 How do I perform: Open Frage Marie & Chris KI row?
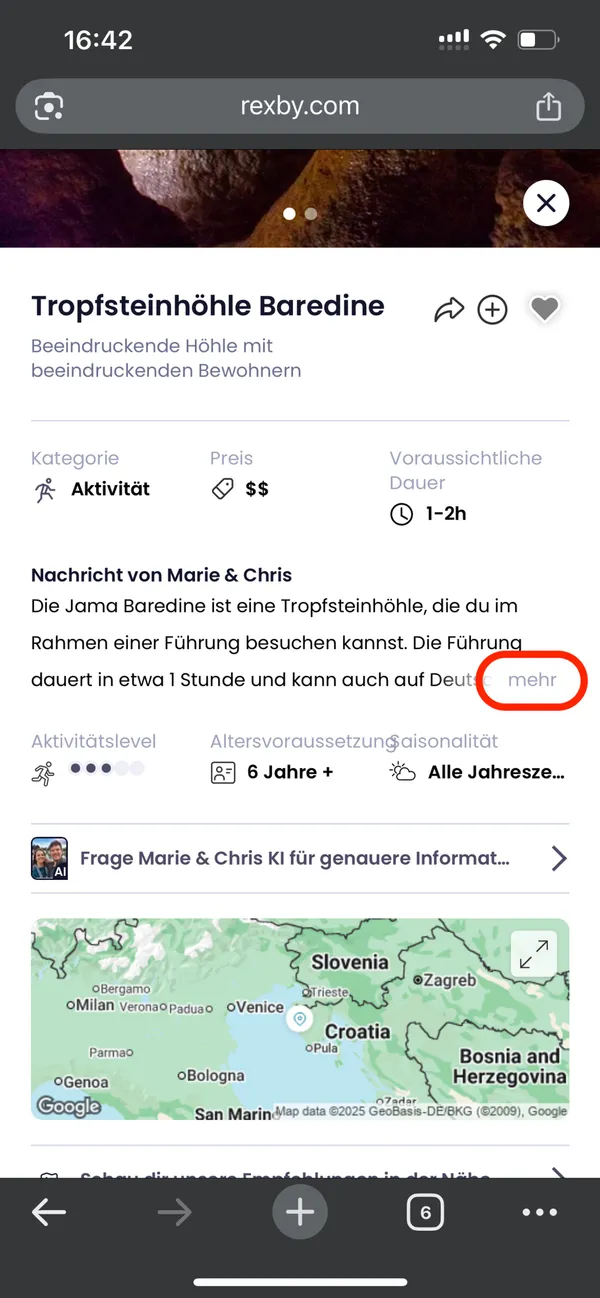pyautogui.click(x=300, y=858)
